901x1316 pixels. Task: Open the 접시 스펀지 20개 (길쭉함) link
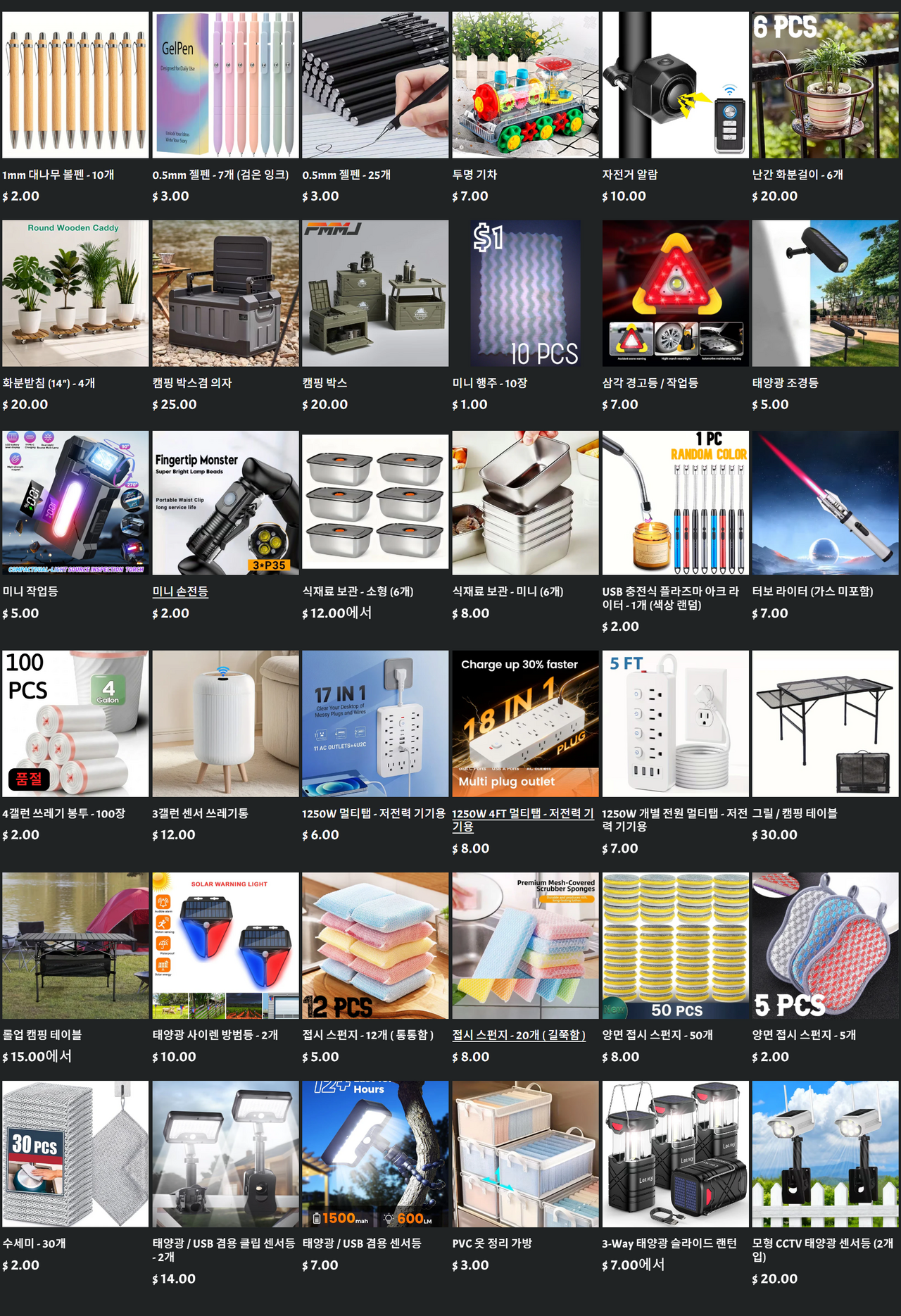tap(519, 1035)
